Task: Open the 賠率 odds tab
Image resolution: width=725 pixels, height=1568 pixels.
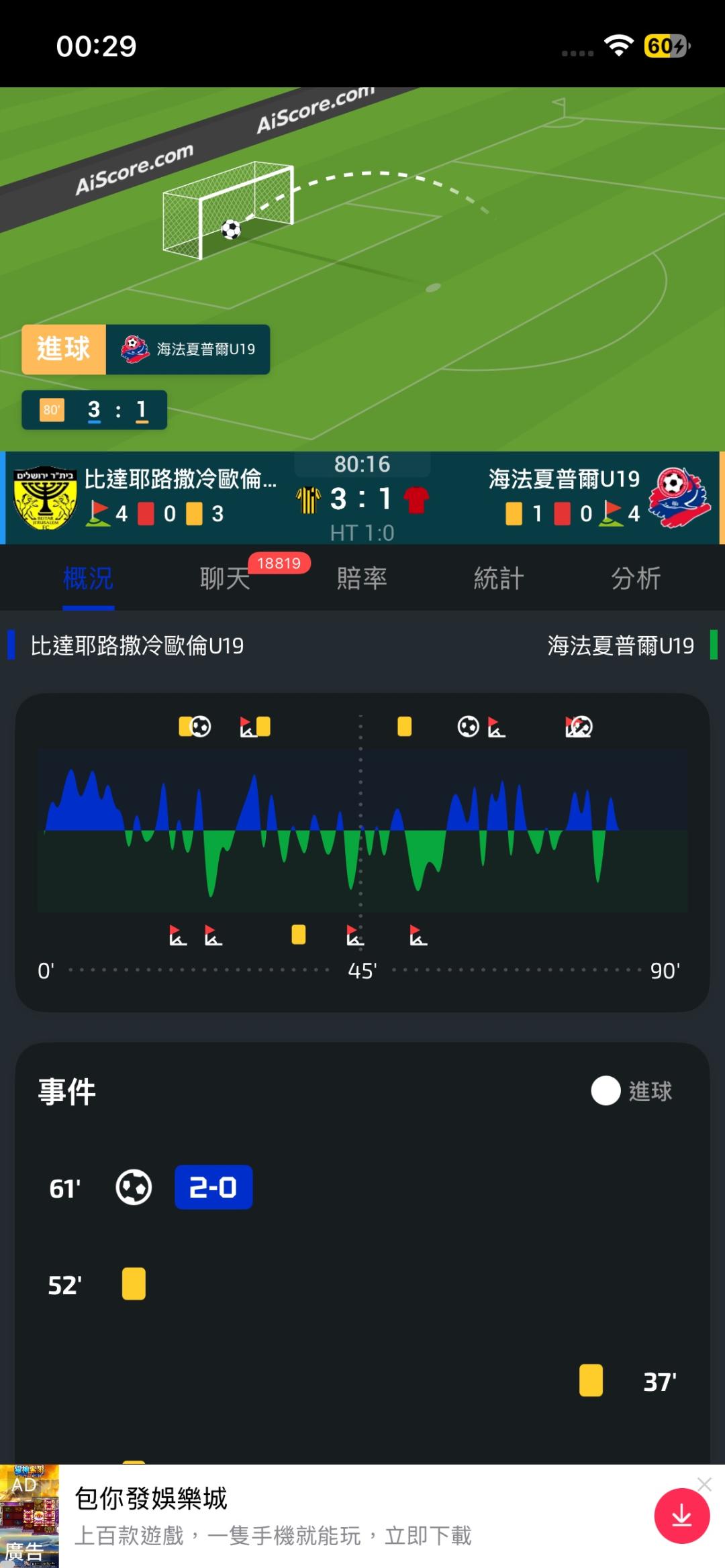Action: 362,578
